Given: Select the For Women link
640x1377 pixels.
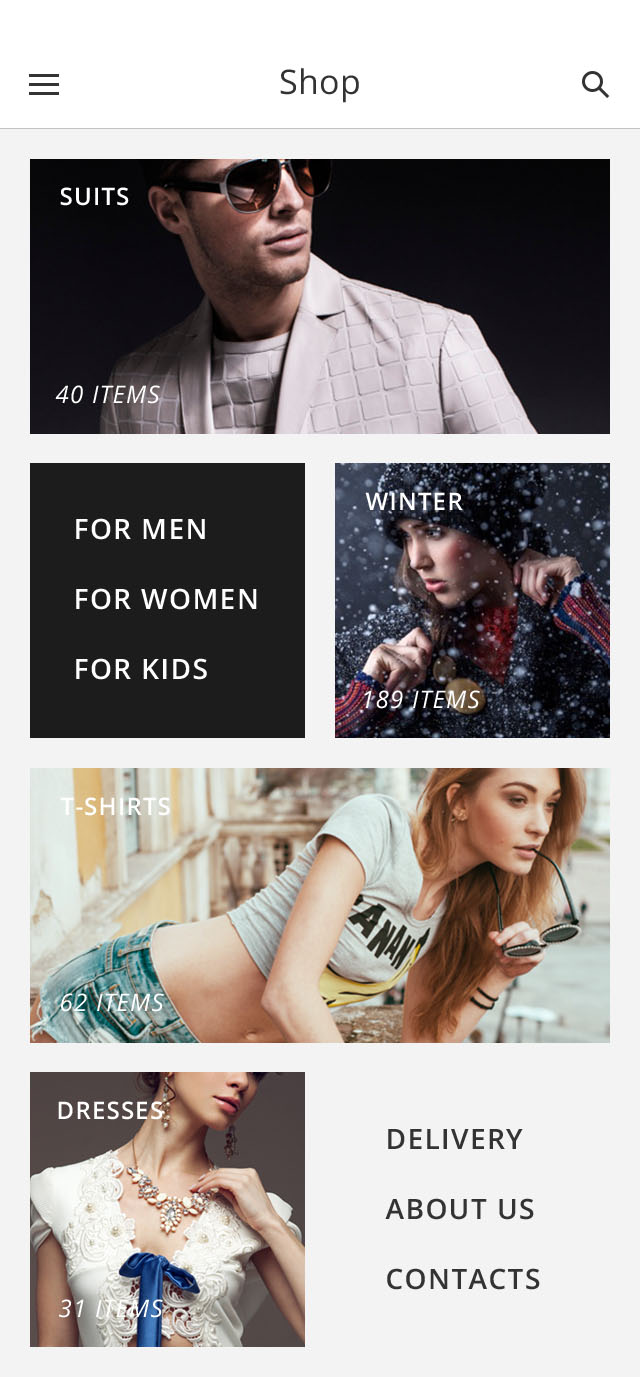Looking at the screenshot, I should click(166, 599).
